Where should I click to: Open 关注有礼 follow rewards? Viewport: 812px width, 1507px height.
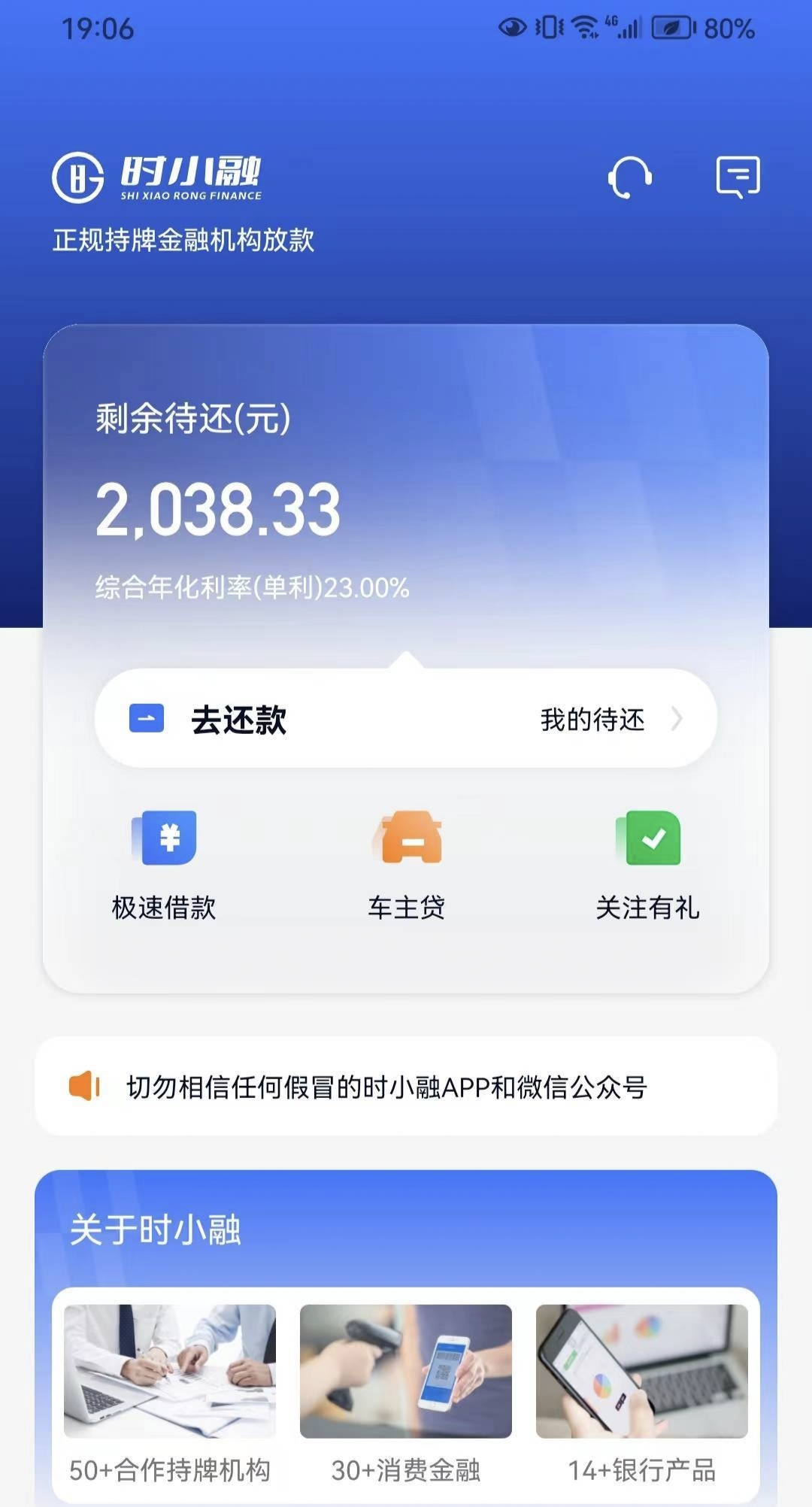tap(647, 866)
